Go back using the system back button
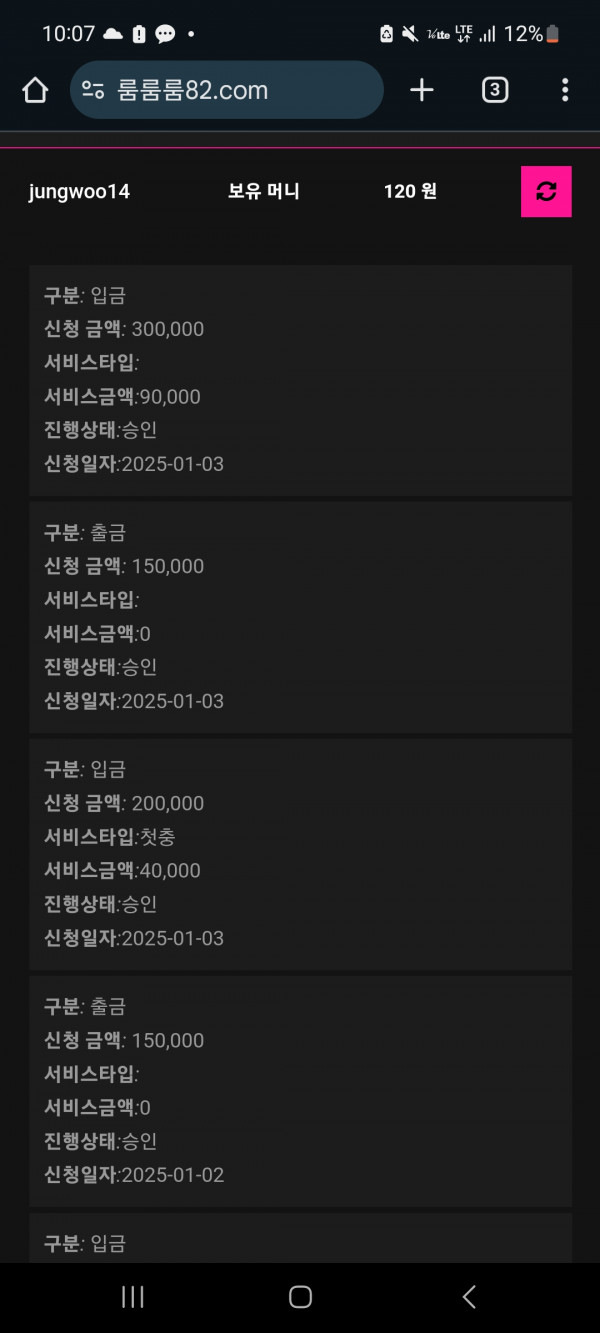Image resolution: width=600 pixels, height=1333 pixels. tap(469, 1297)
